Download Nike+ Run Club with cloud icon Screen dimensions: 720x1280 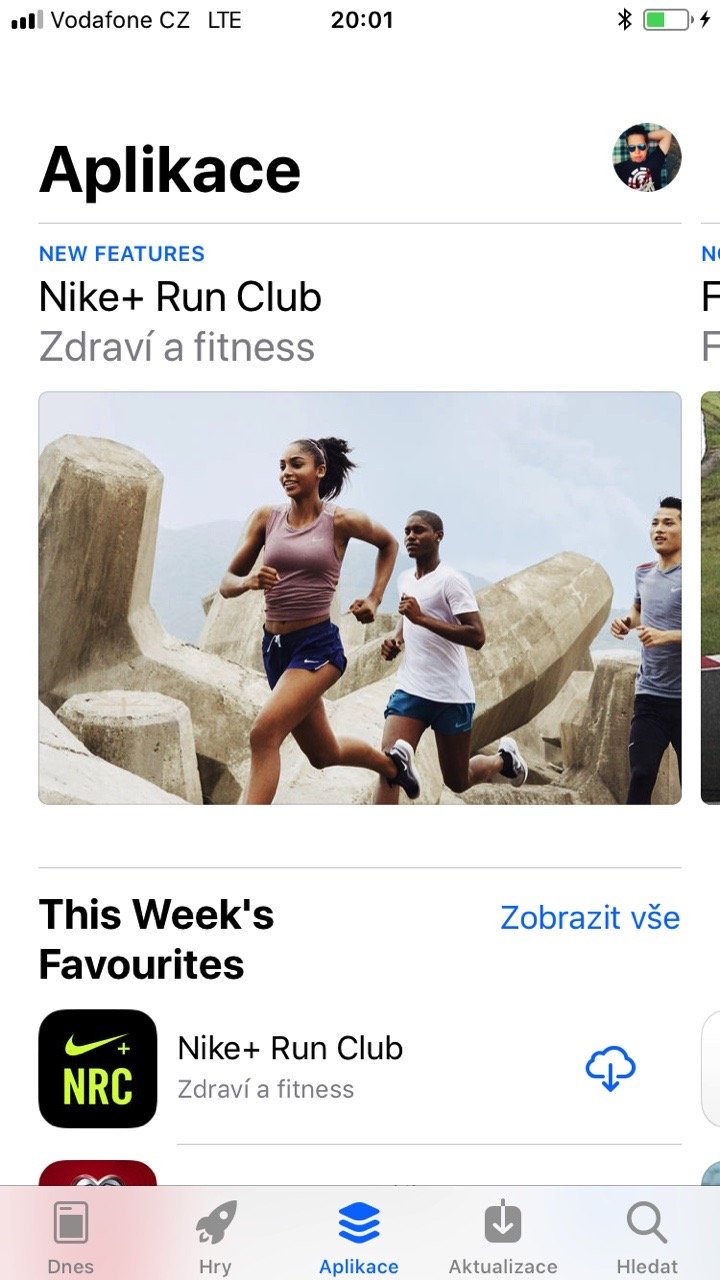click(x=610, y=1068)
